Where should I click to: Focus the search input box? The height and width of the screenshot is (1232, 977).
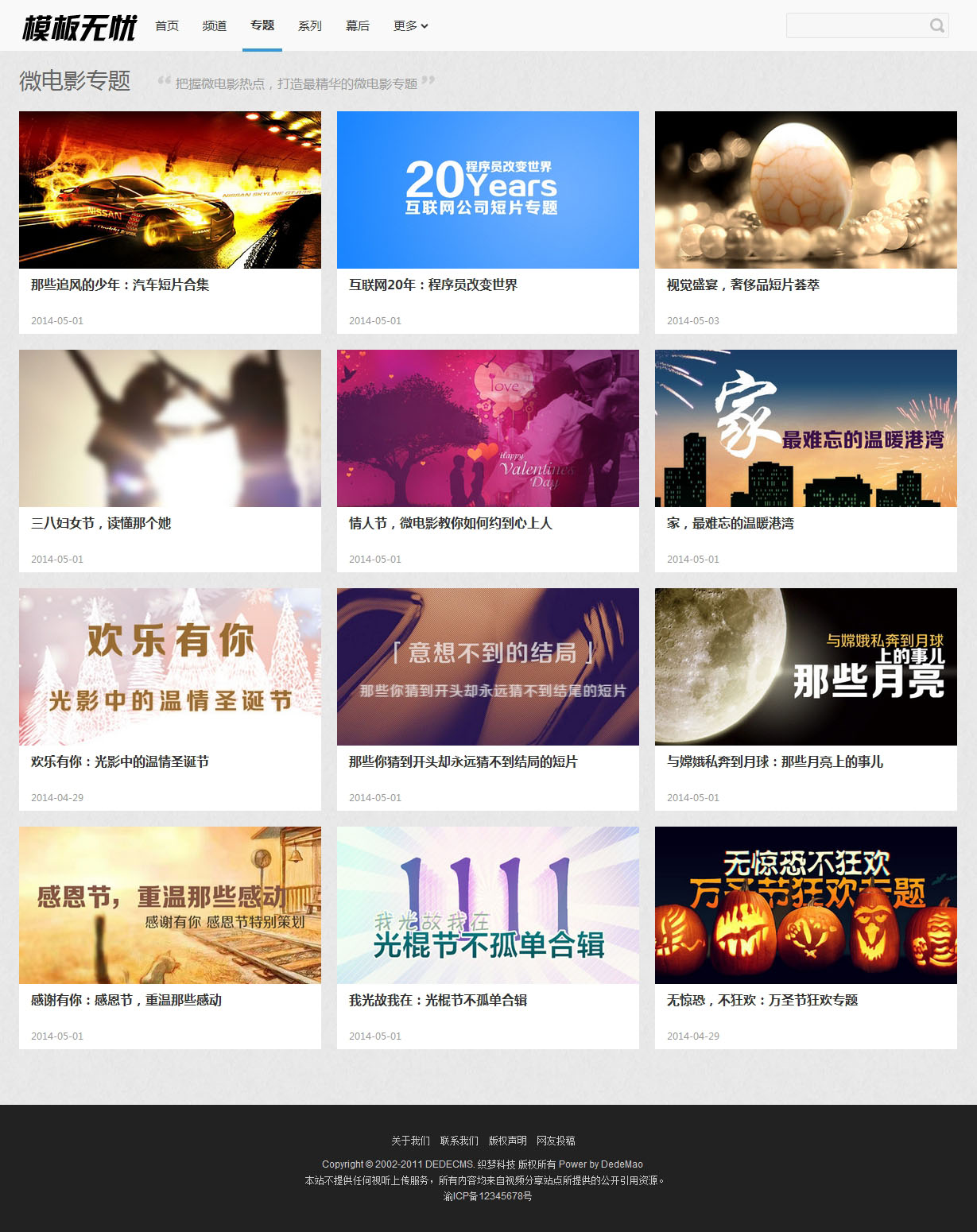pos(855,25)
